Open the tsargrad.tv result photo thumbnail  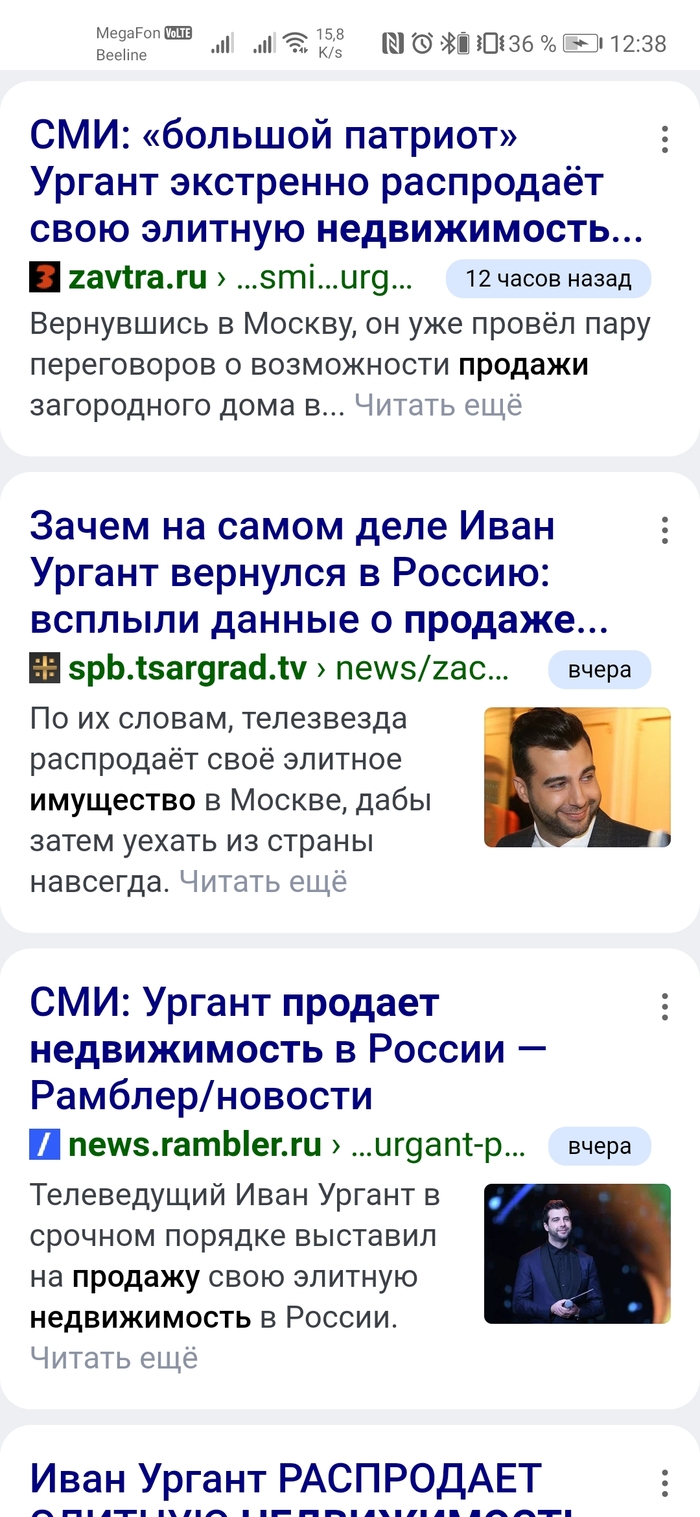coord(577,777)
